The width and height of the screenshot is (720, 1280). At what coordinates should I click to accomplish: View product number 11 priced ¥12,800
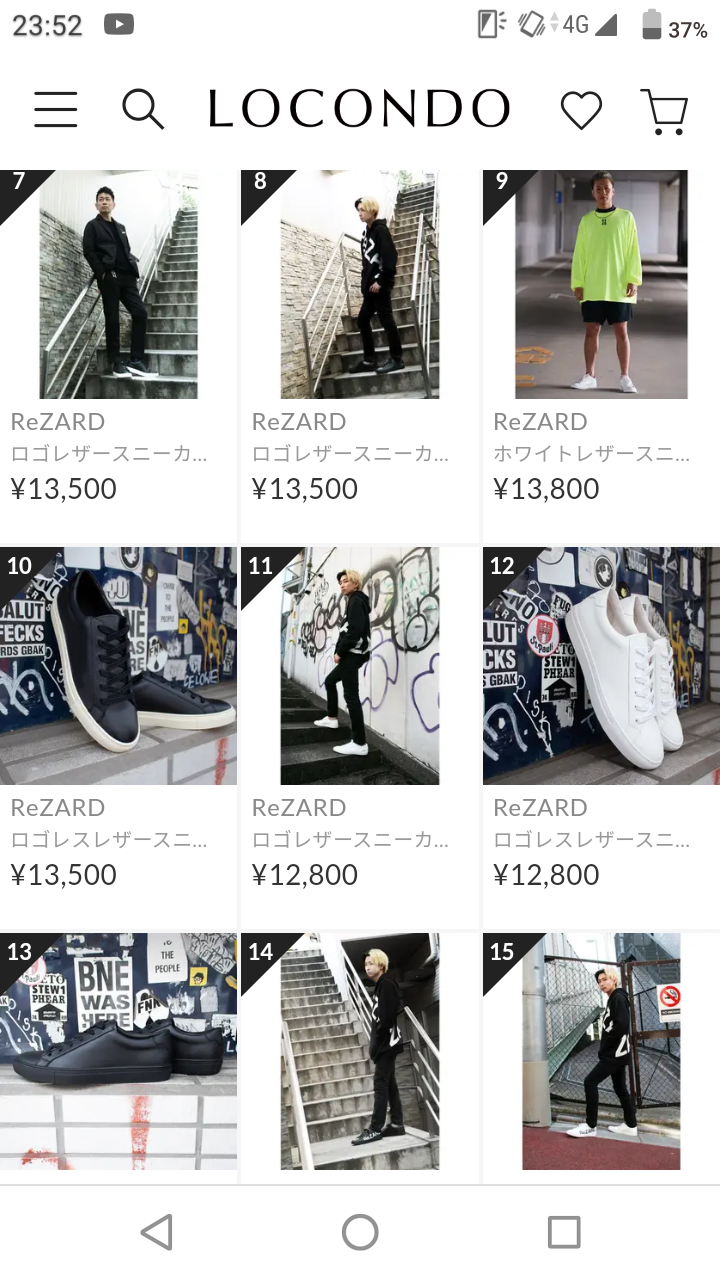[360, 737]
